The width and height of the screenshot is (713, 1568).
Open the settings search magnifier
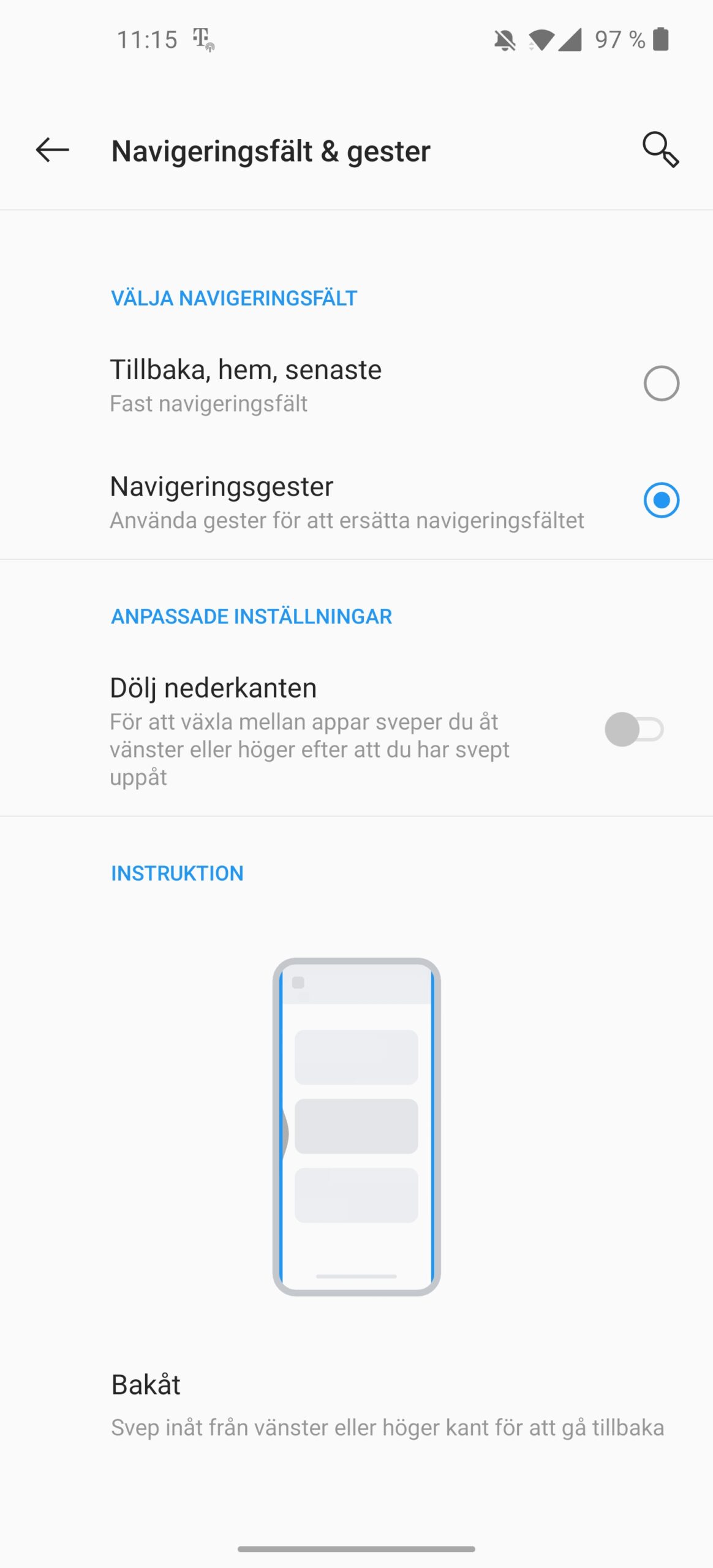(660, 150)
